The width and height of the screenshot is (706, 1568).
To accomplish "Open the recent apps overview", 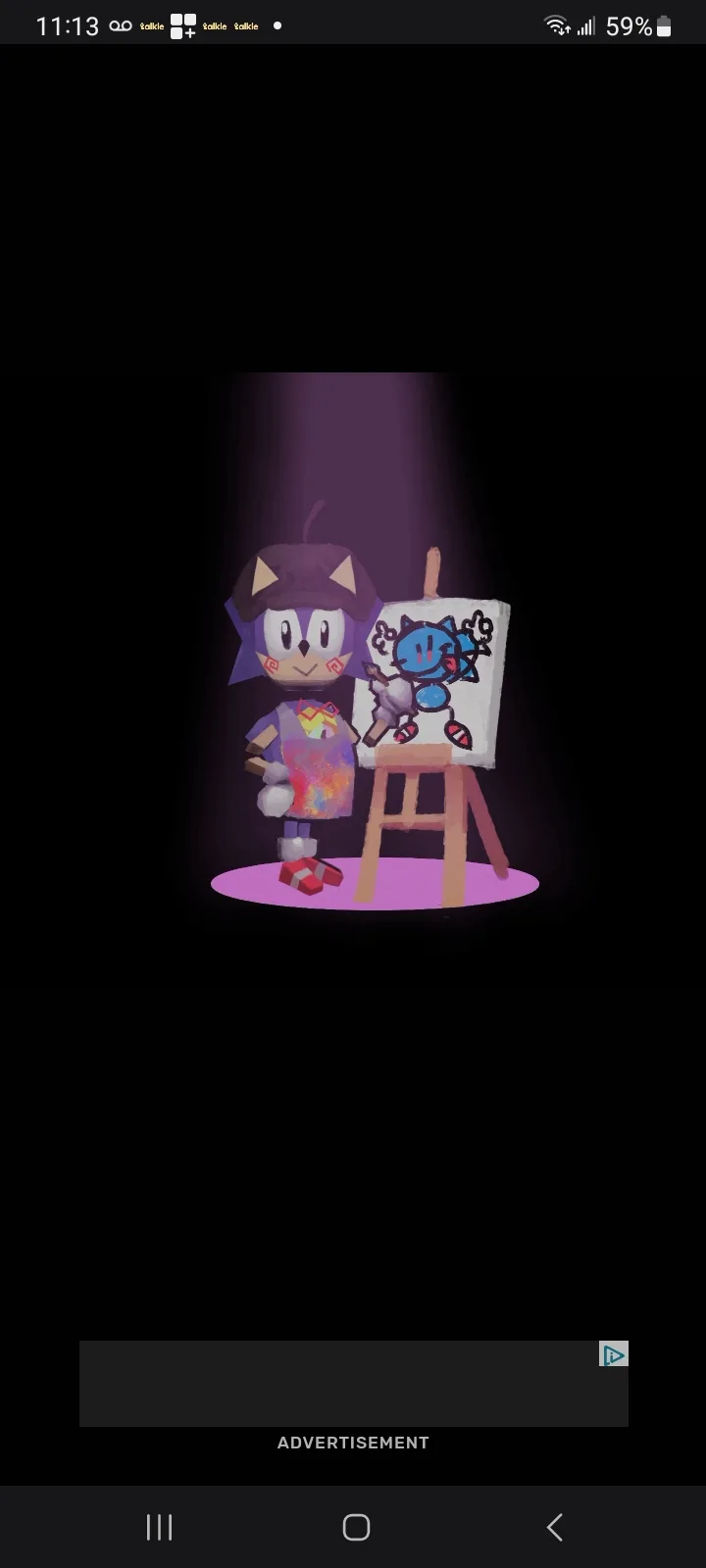I will 159,1527.
